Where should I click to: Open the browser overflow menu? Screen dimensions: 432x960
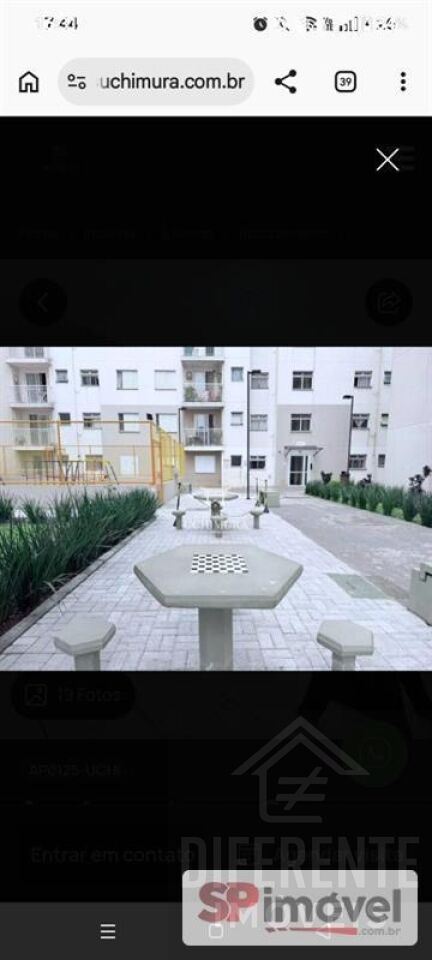403,81
